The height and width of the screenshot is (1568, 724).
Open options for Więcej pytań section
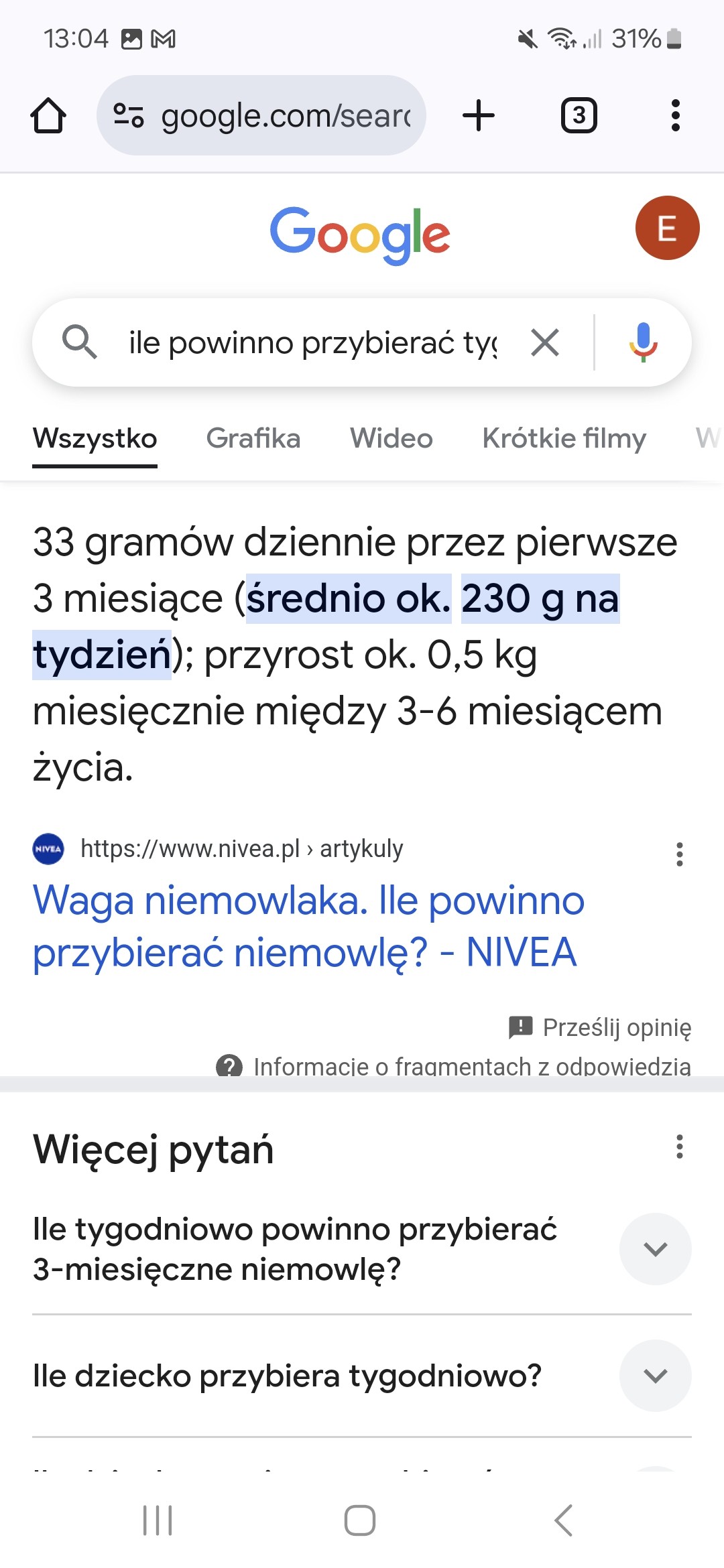tap(679, 1147)
